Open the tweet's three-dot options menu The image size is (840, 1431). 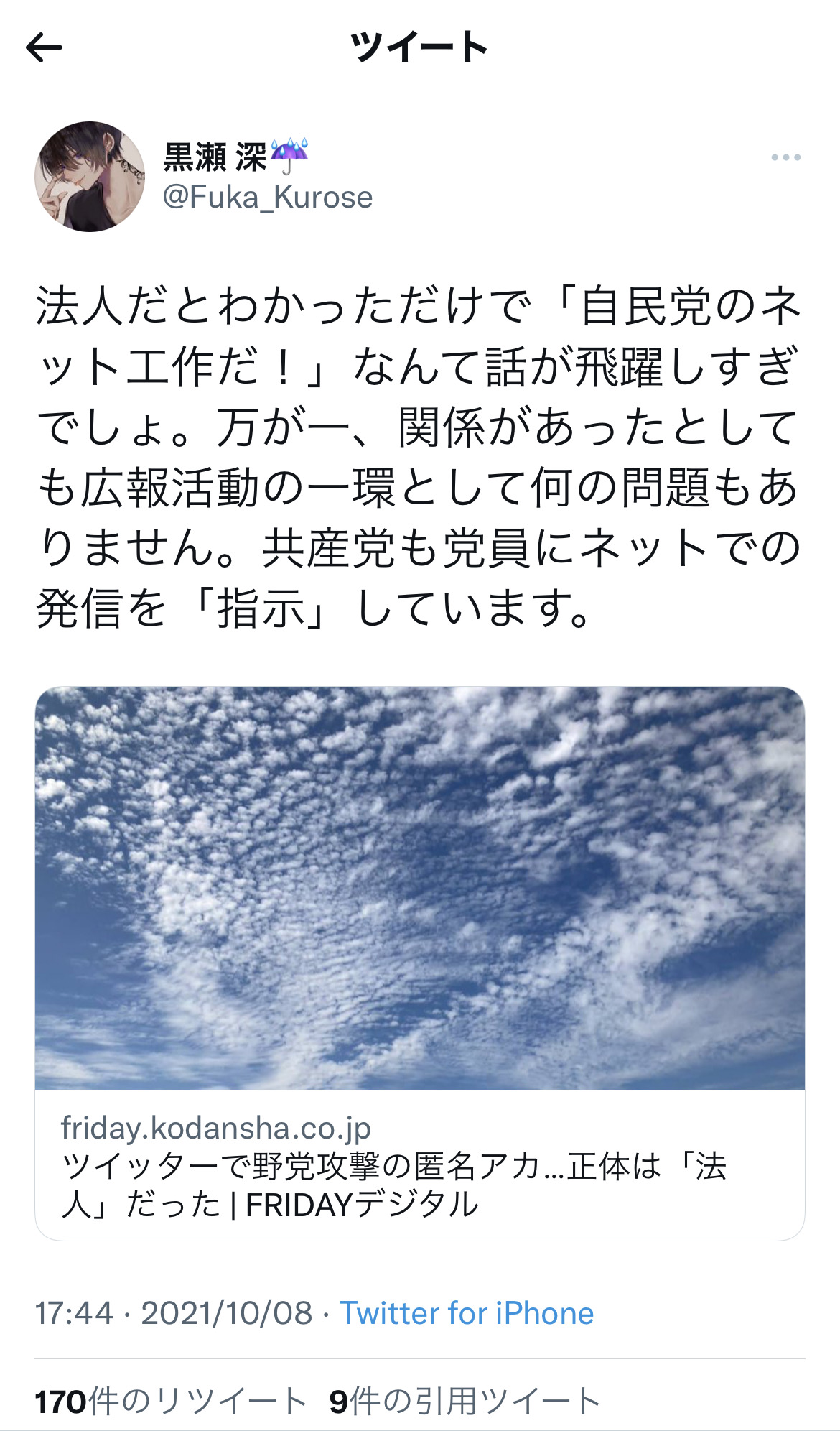coord(785,157)
